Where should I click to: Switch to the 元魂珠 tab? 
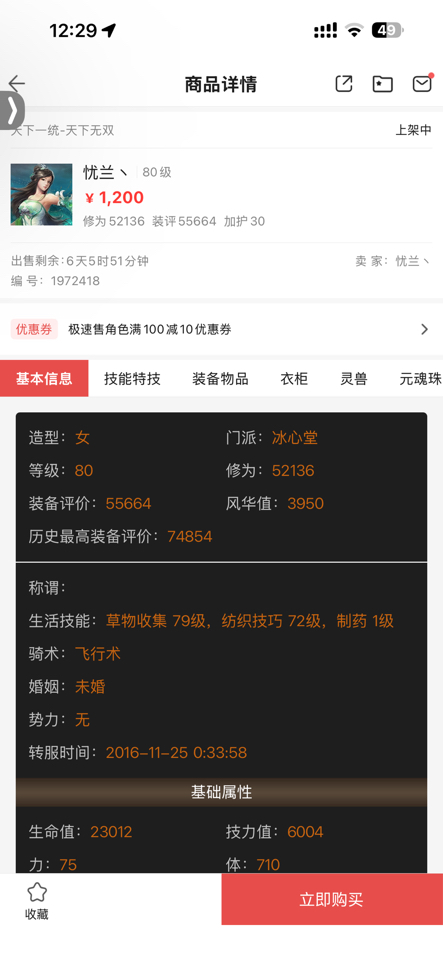click(420, 378)
